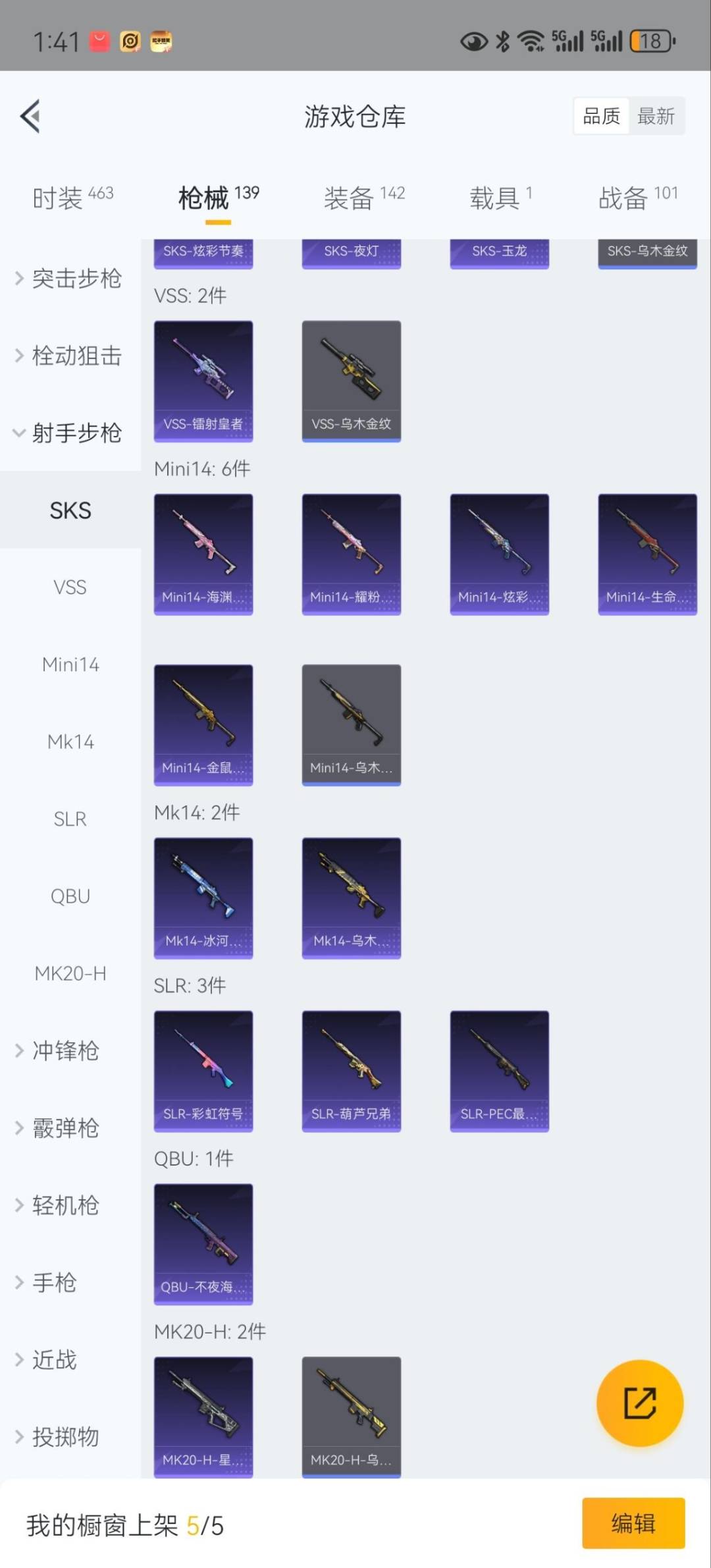Switch to the 战备 tab

coord(637,198)
